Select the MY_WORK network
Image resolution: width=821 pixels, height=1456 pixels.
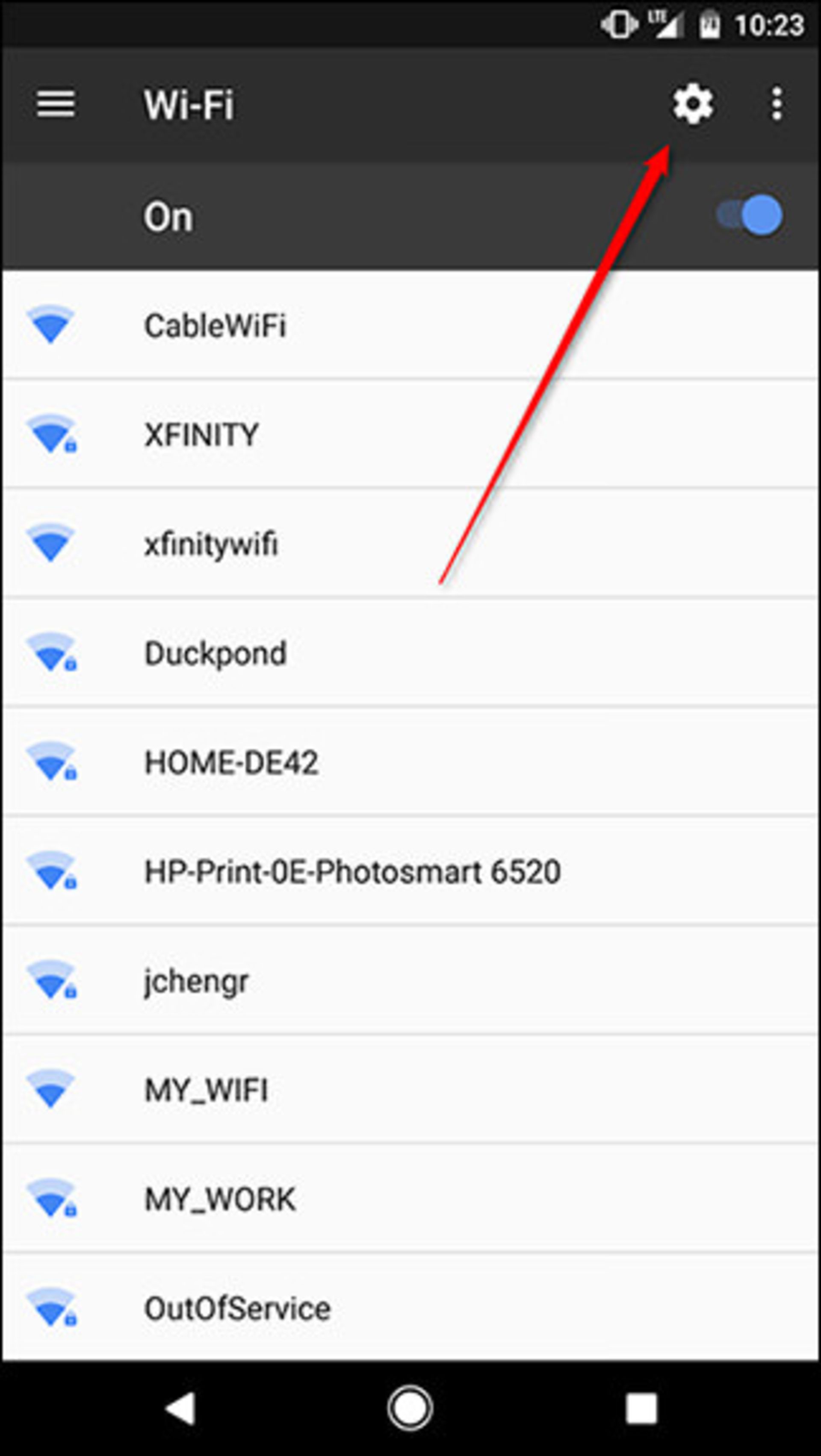coord(220,1200)
